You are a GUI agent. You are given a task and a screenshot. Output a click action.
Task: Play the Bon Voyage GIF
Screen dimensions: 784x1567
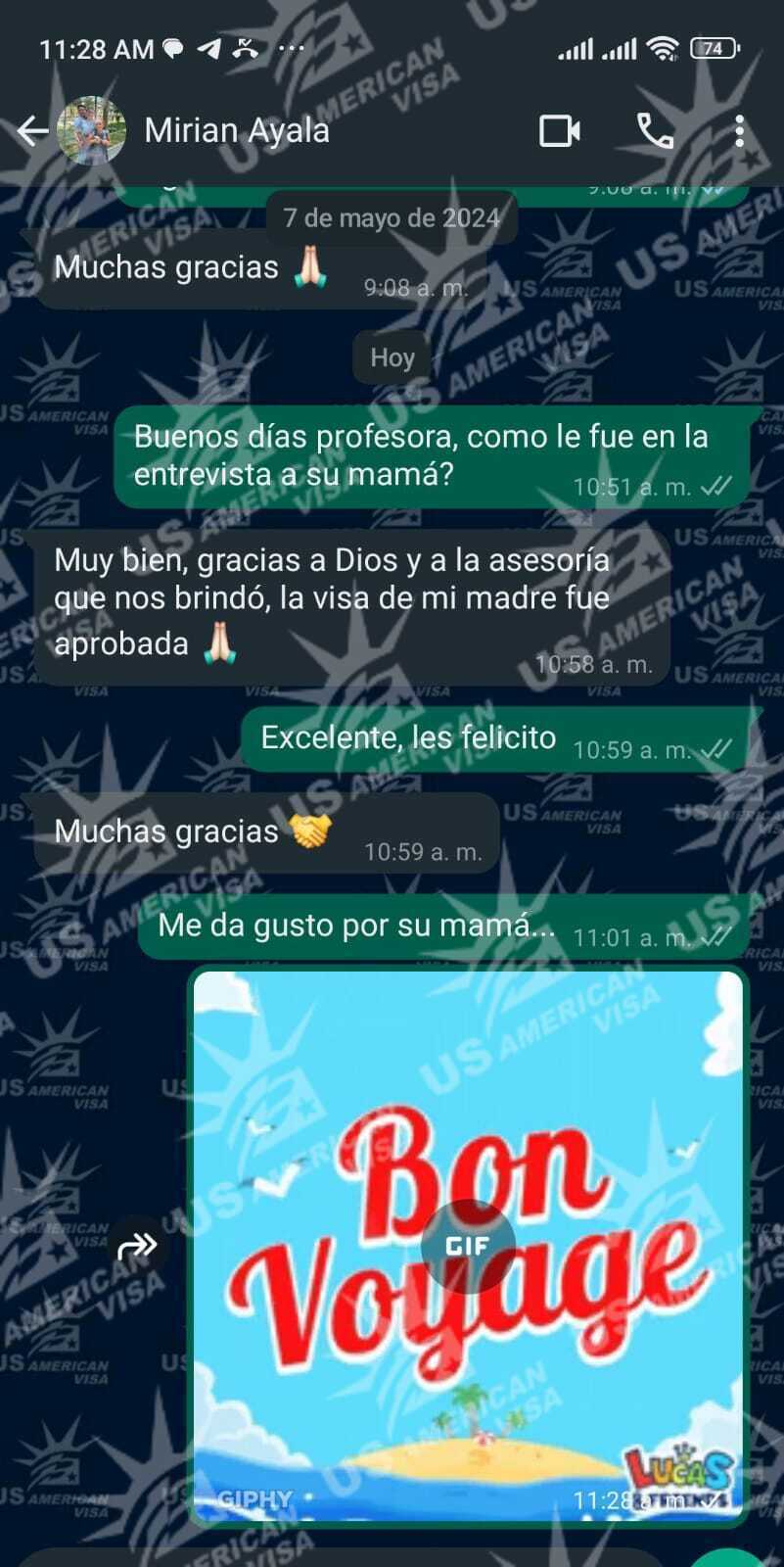[467, 1246]
